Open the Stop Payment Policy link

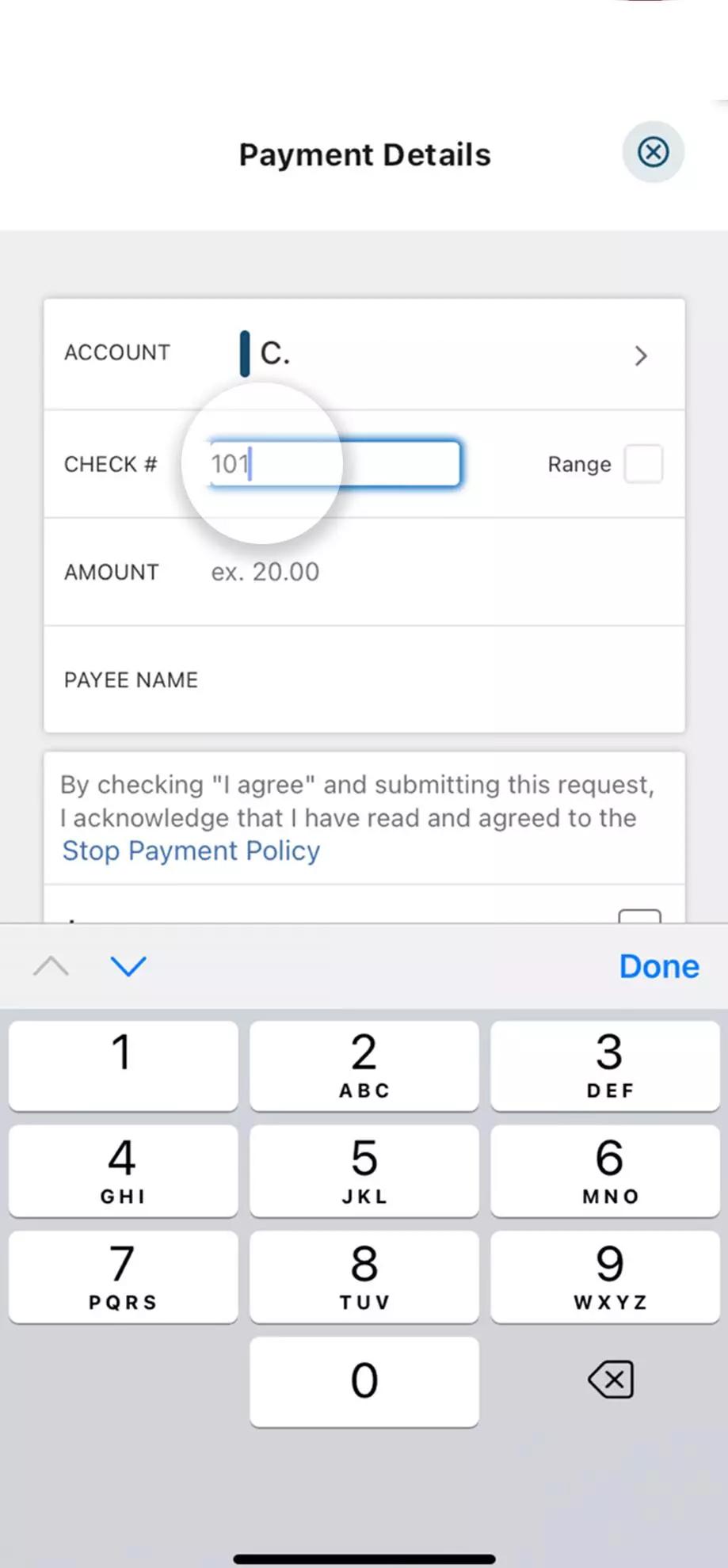(190, 851)
